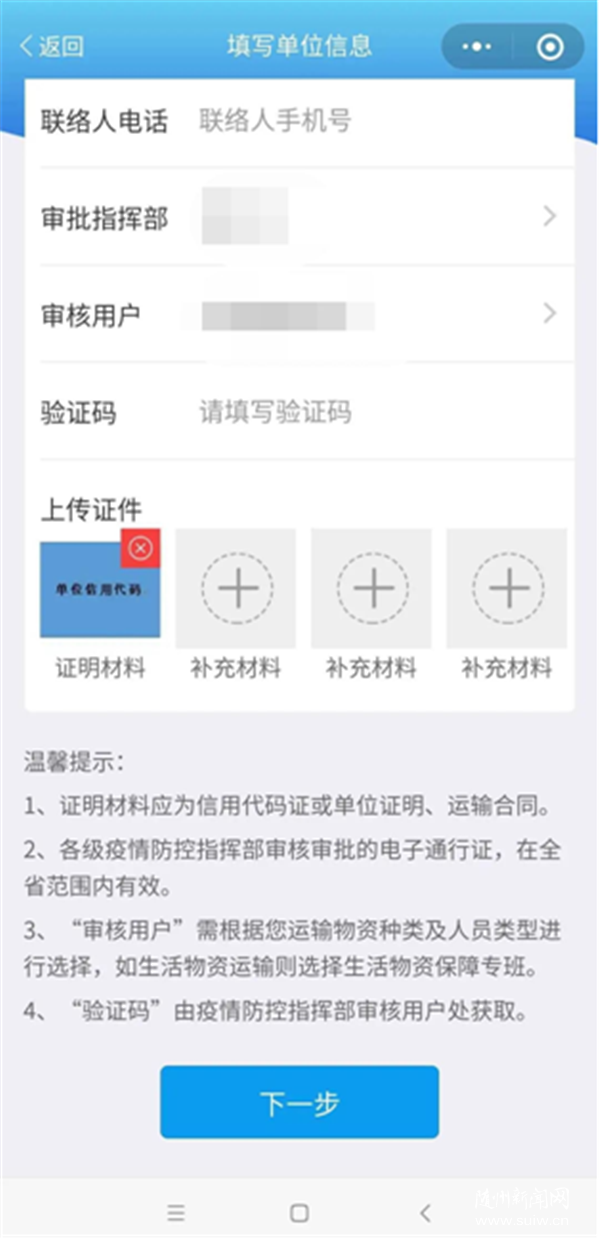Remove uploaded 证明材料 image via red X
Screen dimensions: 600x1238
(141, 548)
